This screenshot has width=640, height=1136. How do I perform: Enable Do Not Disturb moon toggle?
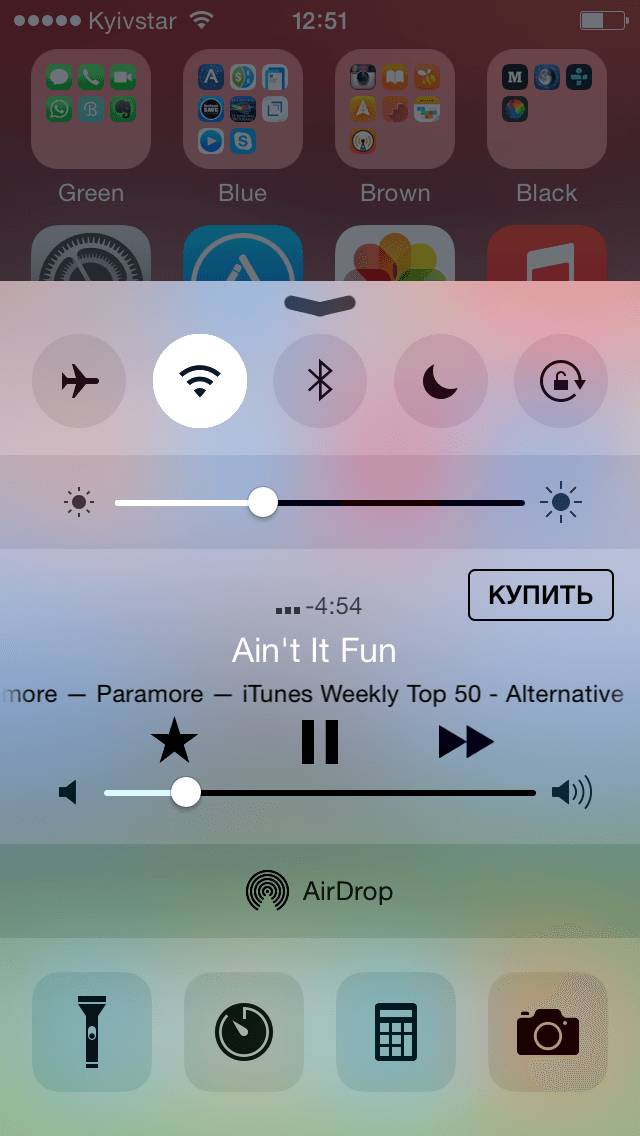pos(440,381)
